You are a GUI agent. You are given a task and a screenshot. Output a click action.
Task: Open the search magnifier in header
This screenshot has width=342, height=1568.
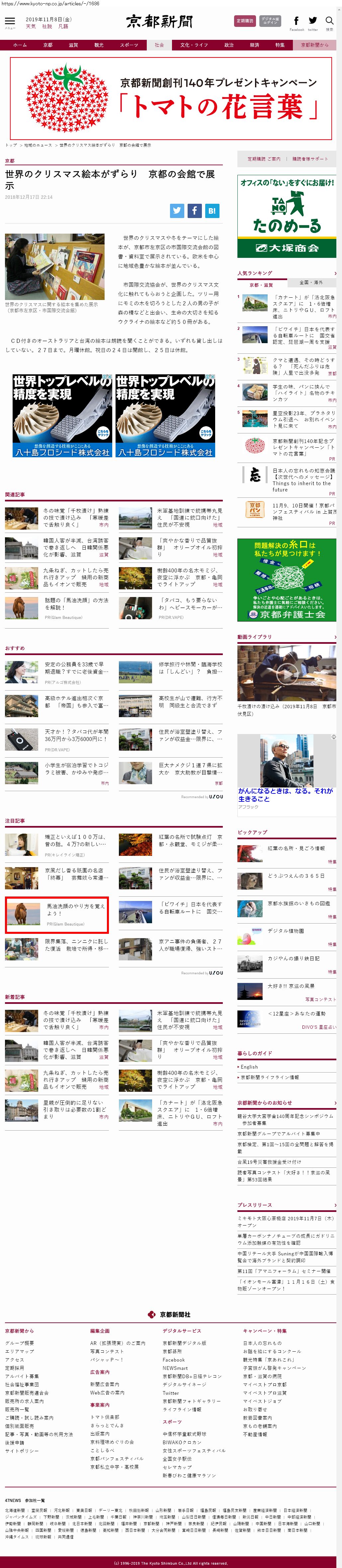[x=329, y=21]
